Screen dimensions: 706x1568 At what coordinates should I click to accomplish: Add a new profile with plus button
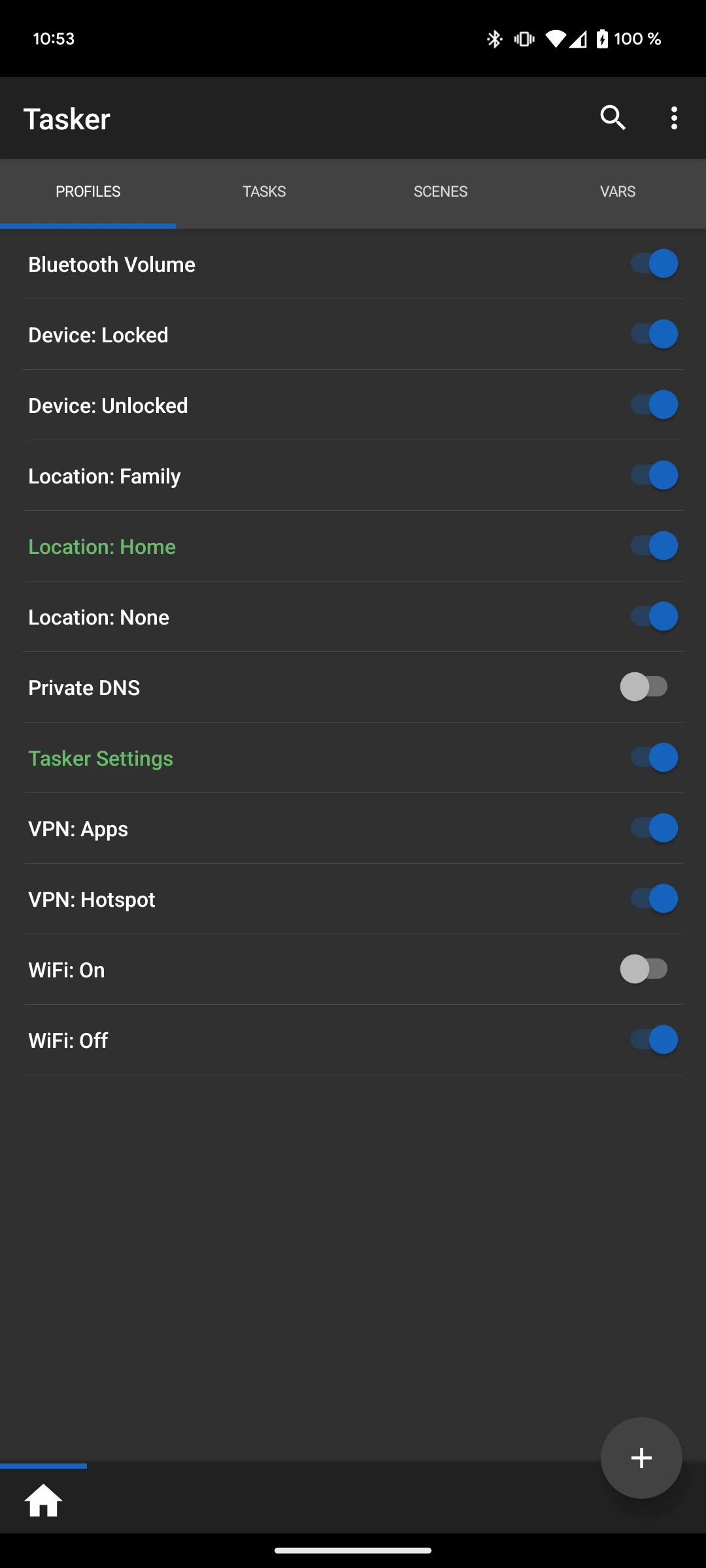[x=641, y=1458]
